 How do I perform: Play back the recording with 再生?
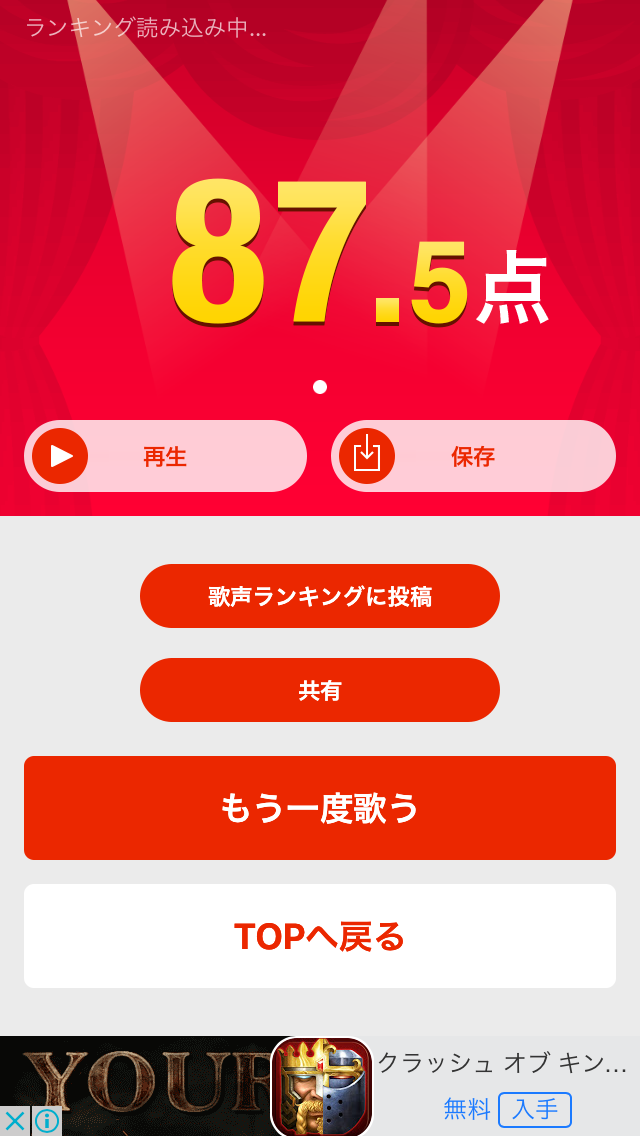point(165,456)
